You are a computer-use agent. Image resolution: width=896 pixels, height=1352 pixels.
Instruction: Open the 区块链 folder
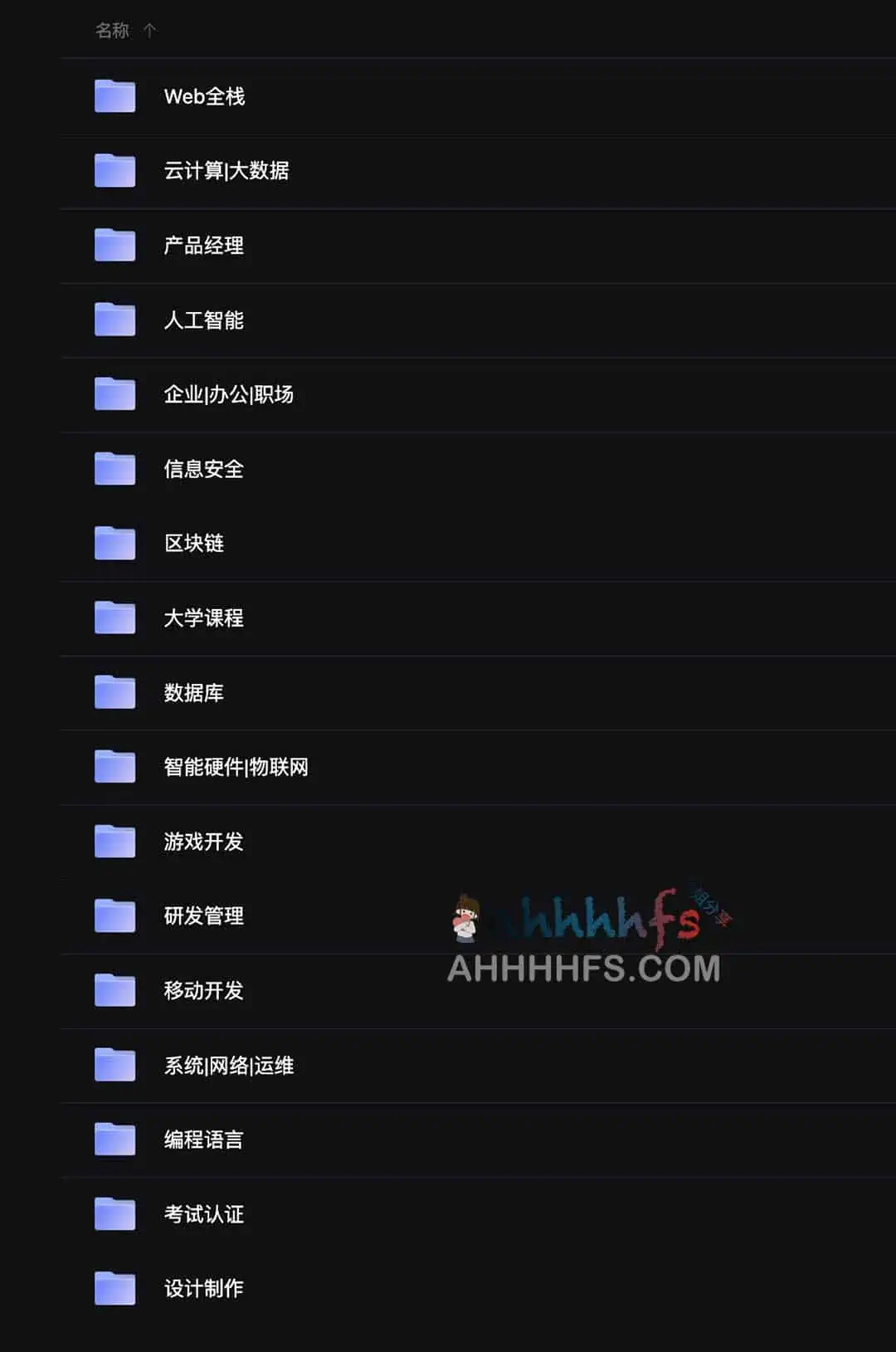click(193, 544)
